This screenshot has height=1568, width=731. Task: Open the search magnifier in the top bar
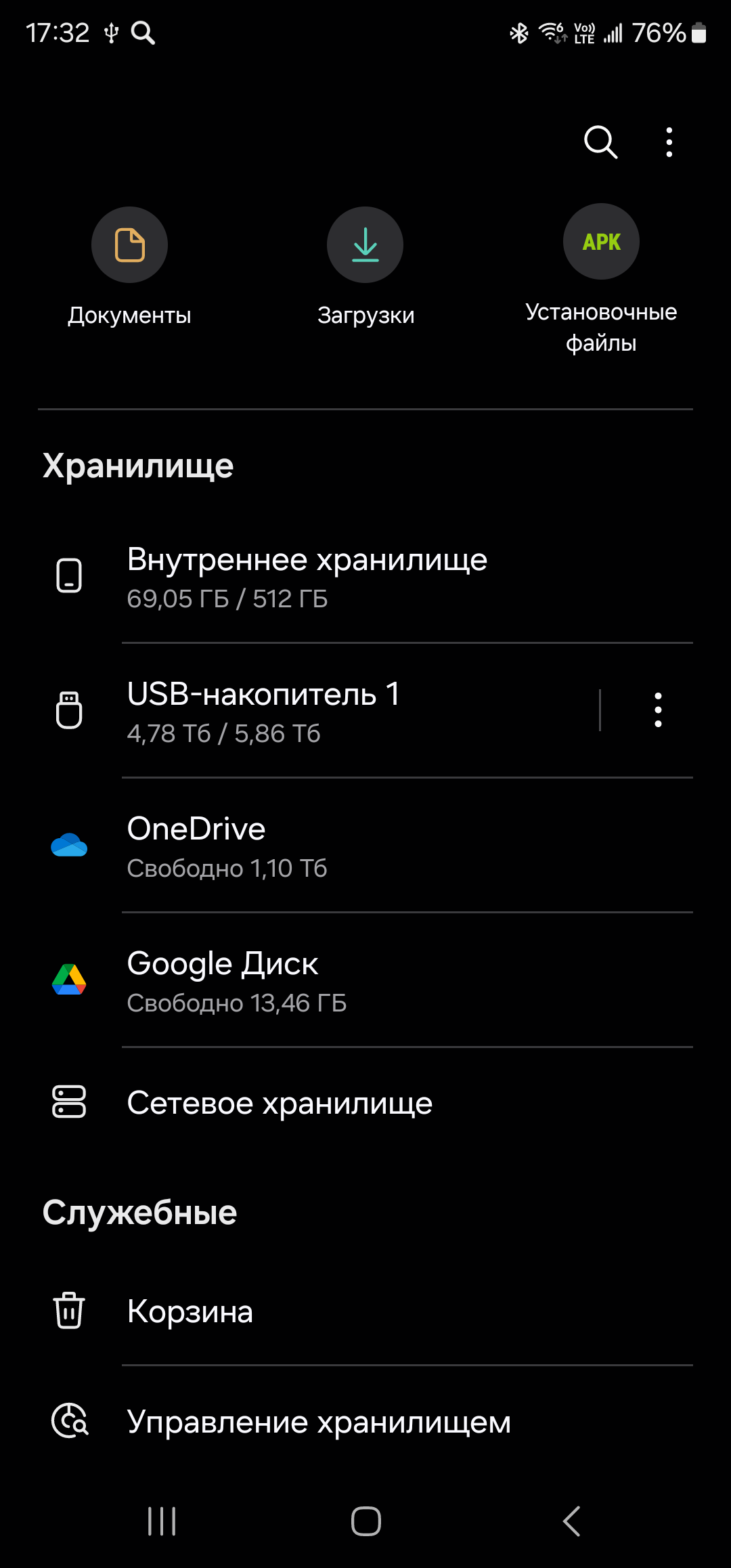[x=600, y=142]
